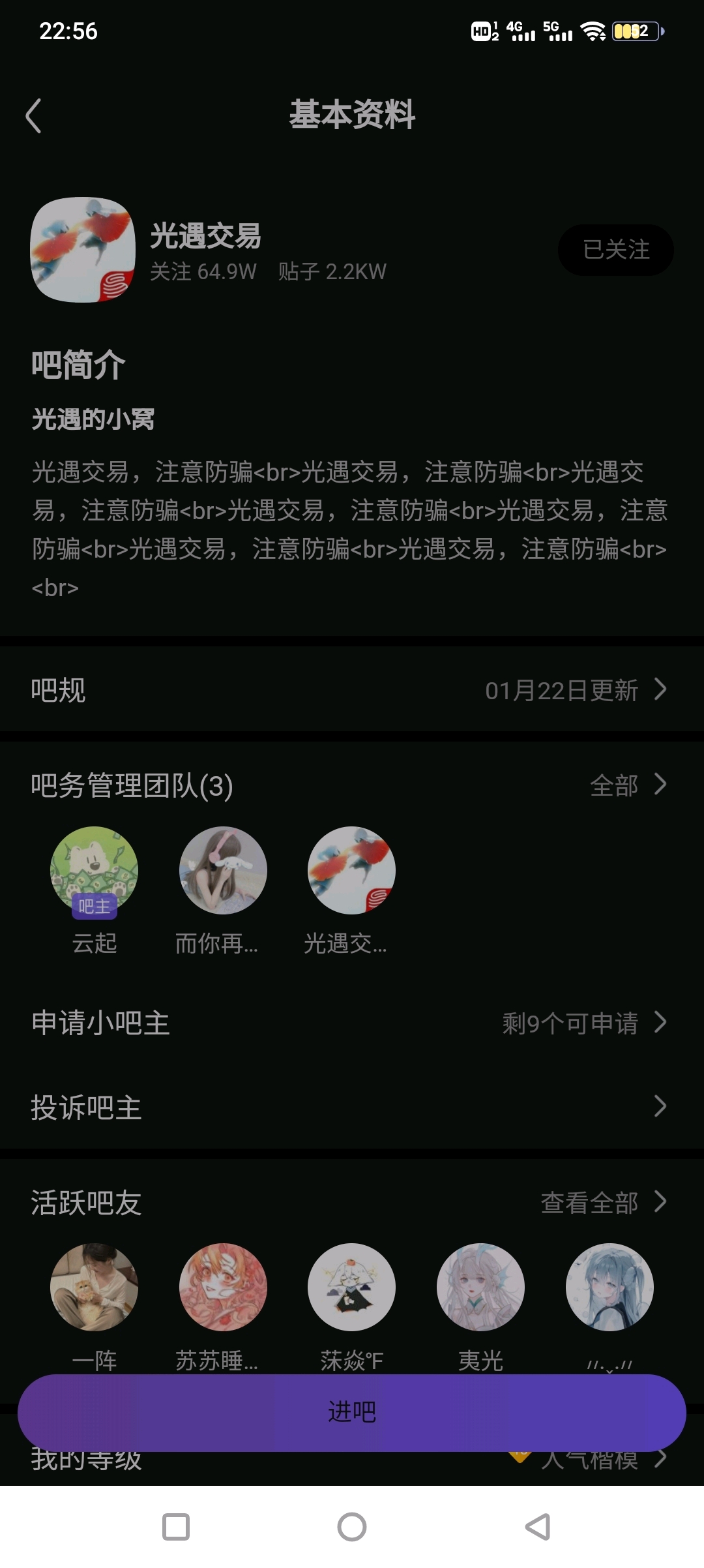Go back from 基本资料 page

(x=34, y=116)
